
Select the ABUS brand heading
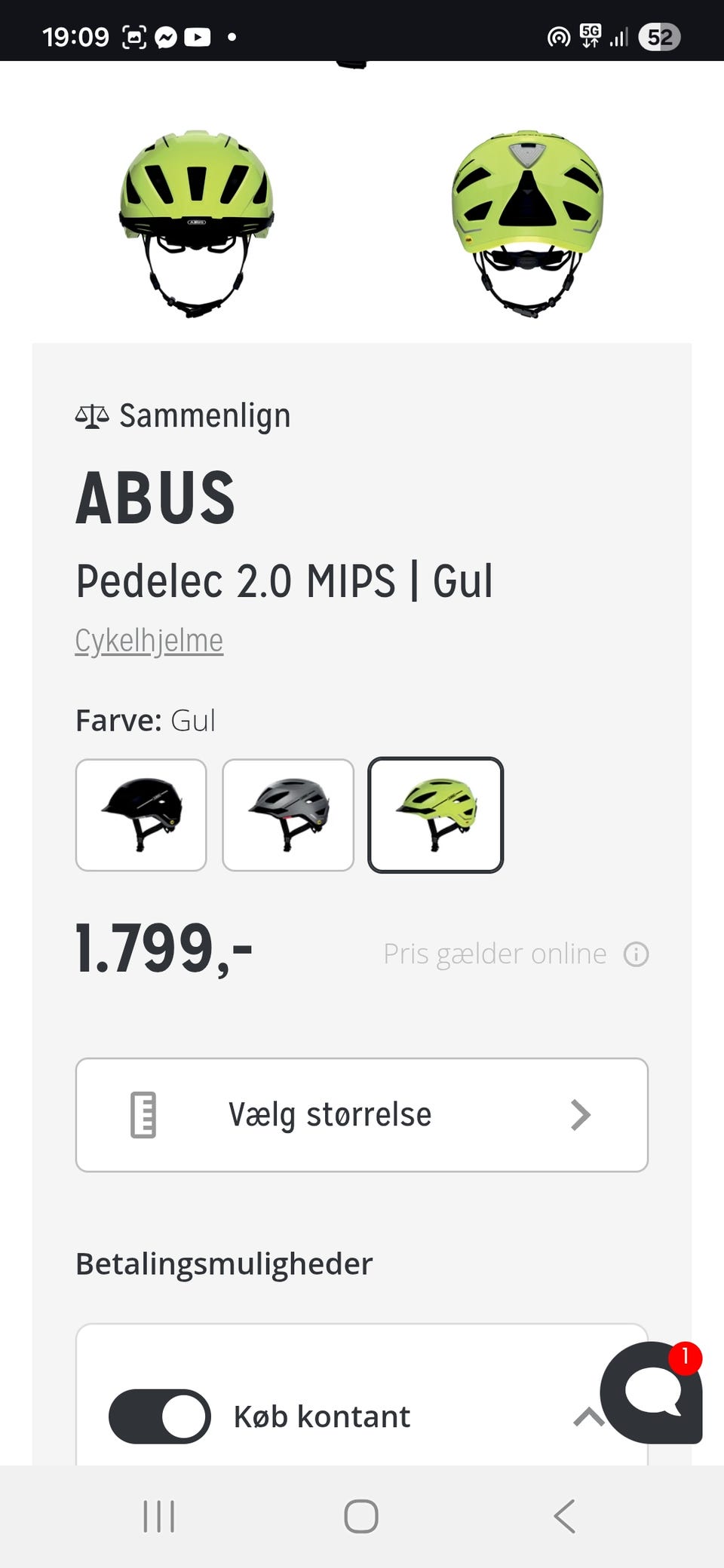[155, 496]
